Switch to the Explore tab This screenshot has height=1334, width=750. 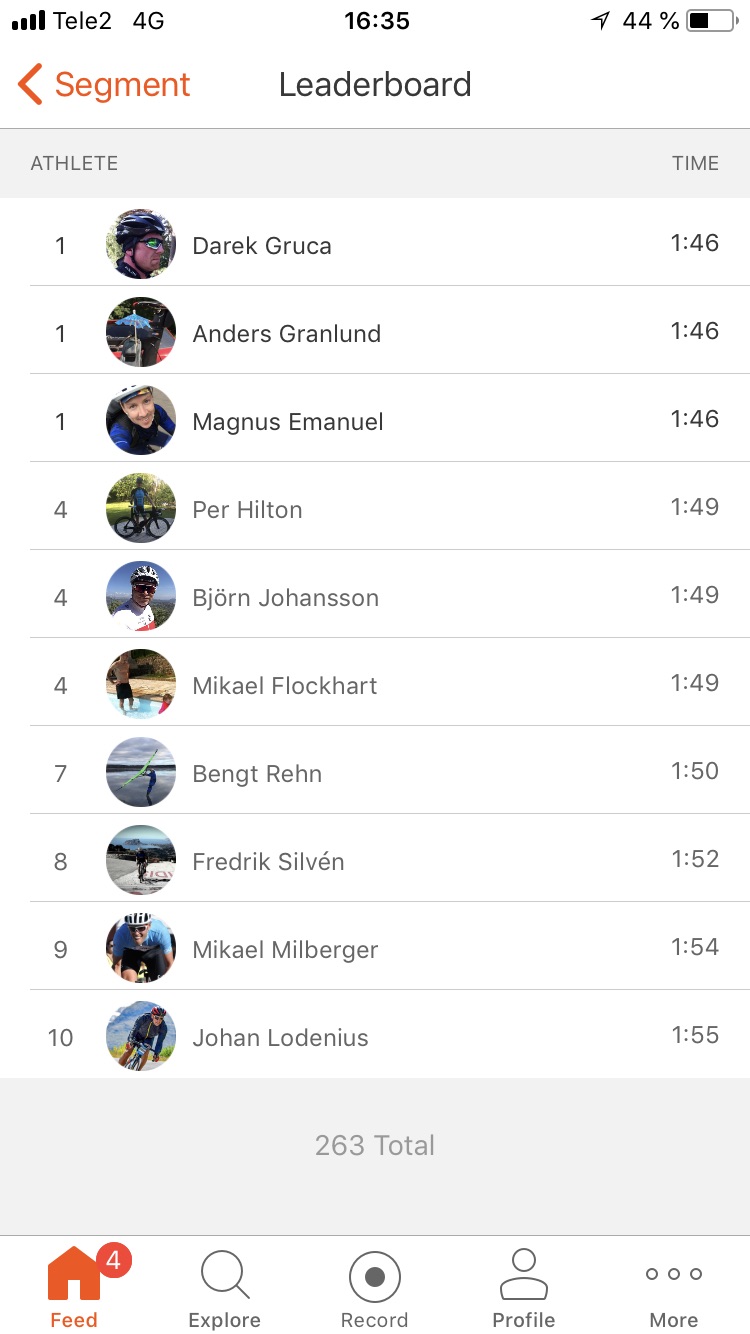pos(225,1287)
